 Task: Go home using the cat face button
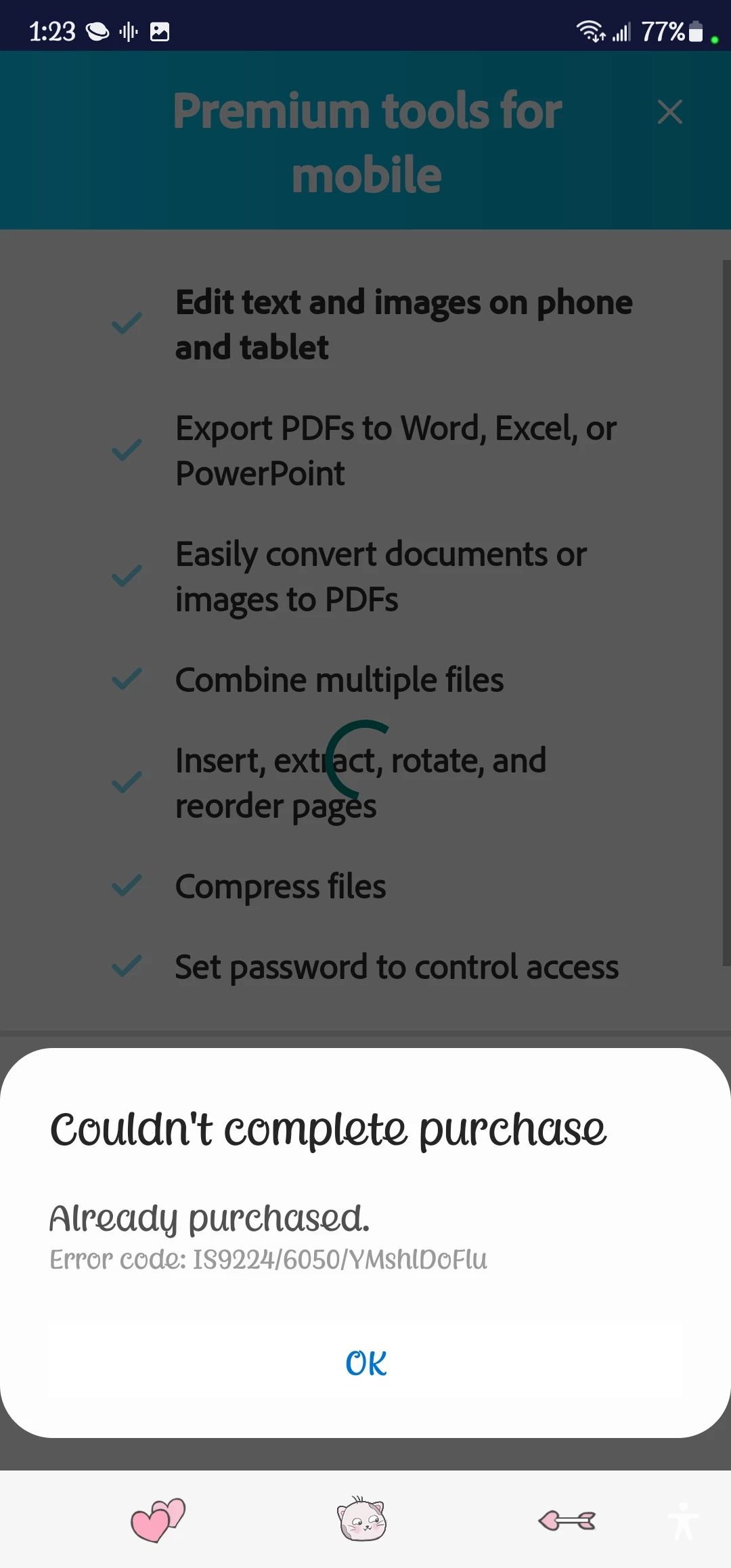click(362, 1520)
